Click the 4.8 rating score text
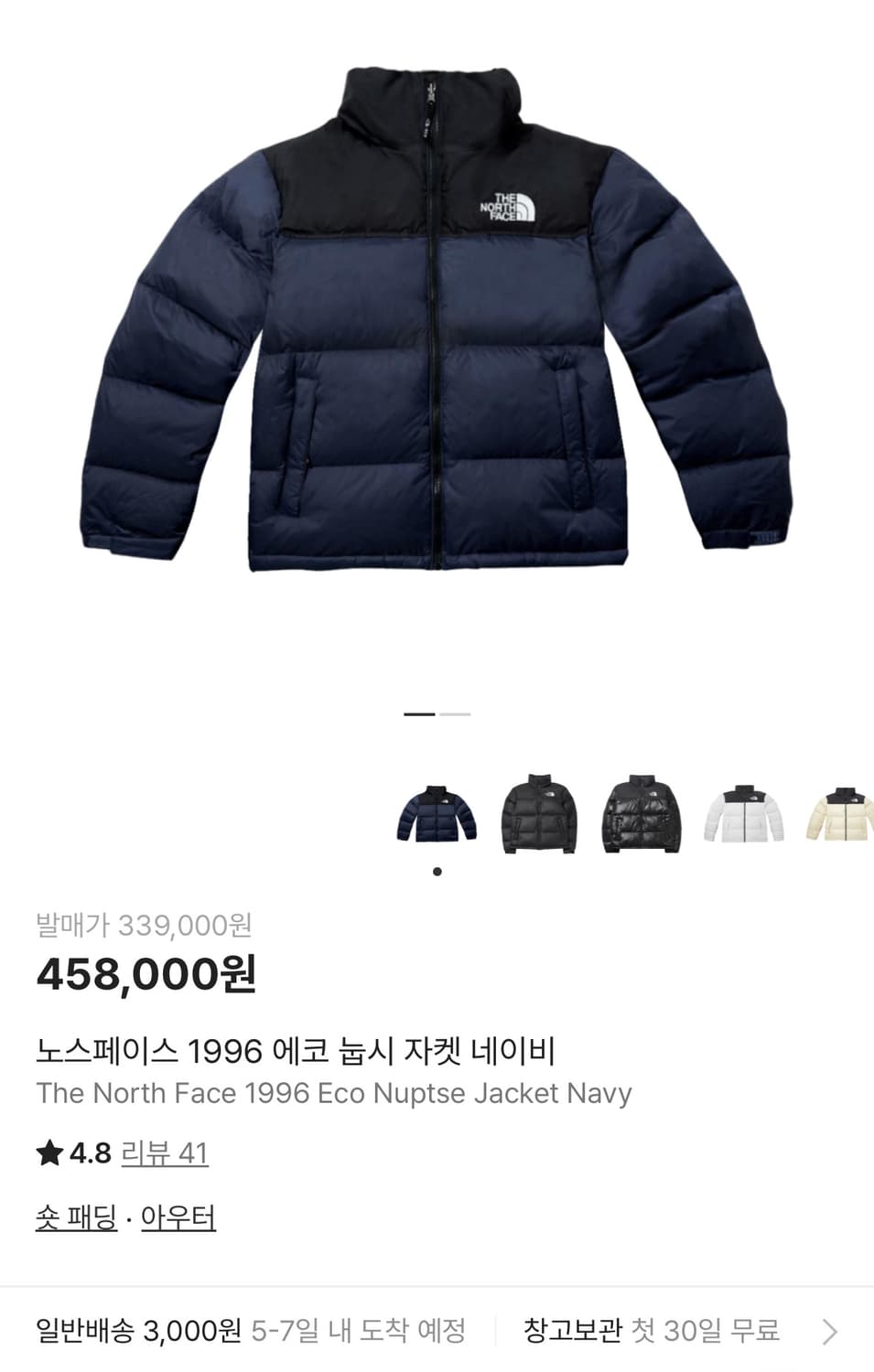Viewport: 874px width, 1372px height. pyautogui.click(x=87, y=1155)
